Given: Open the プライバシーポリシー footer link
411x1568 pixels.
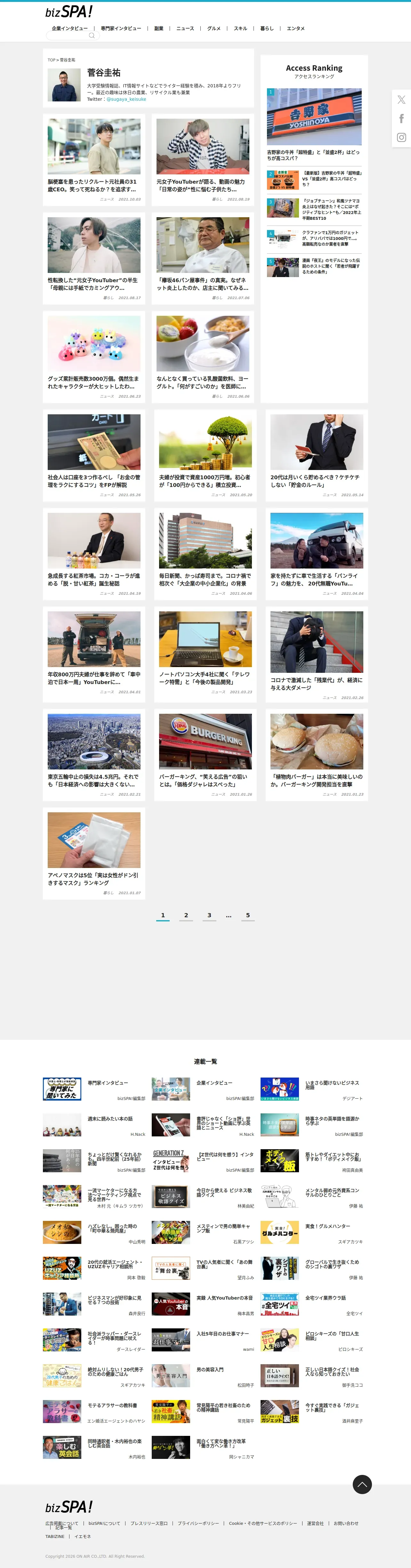Looking at the screenshot, I should coord(198,1524).
